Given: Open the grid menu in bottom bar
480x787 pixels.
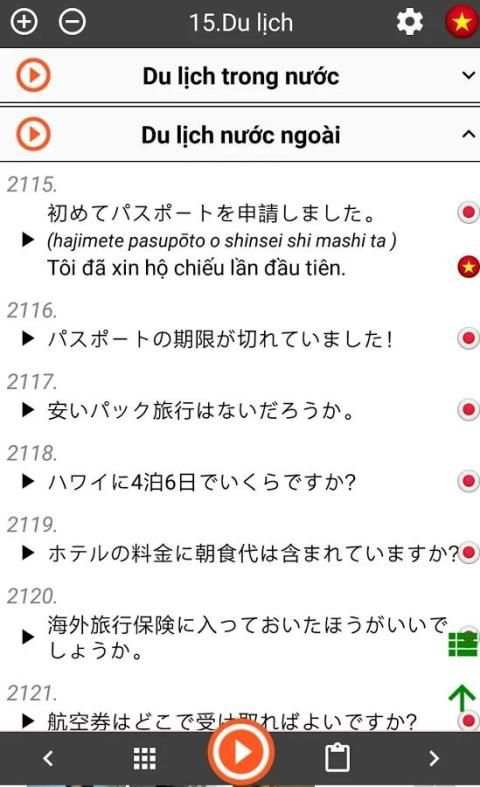Looking at the screenshot, I should (x=145, y=758).
